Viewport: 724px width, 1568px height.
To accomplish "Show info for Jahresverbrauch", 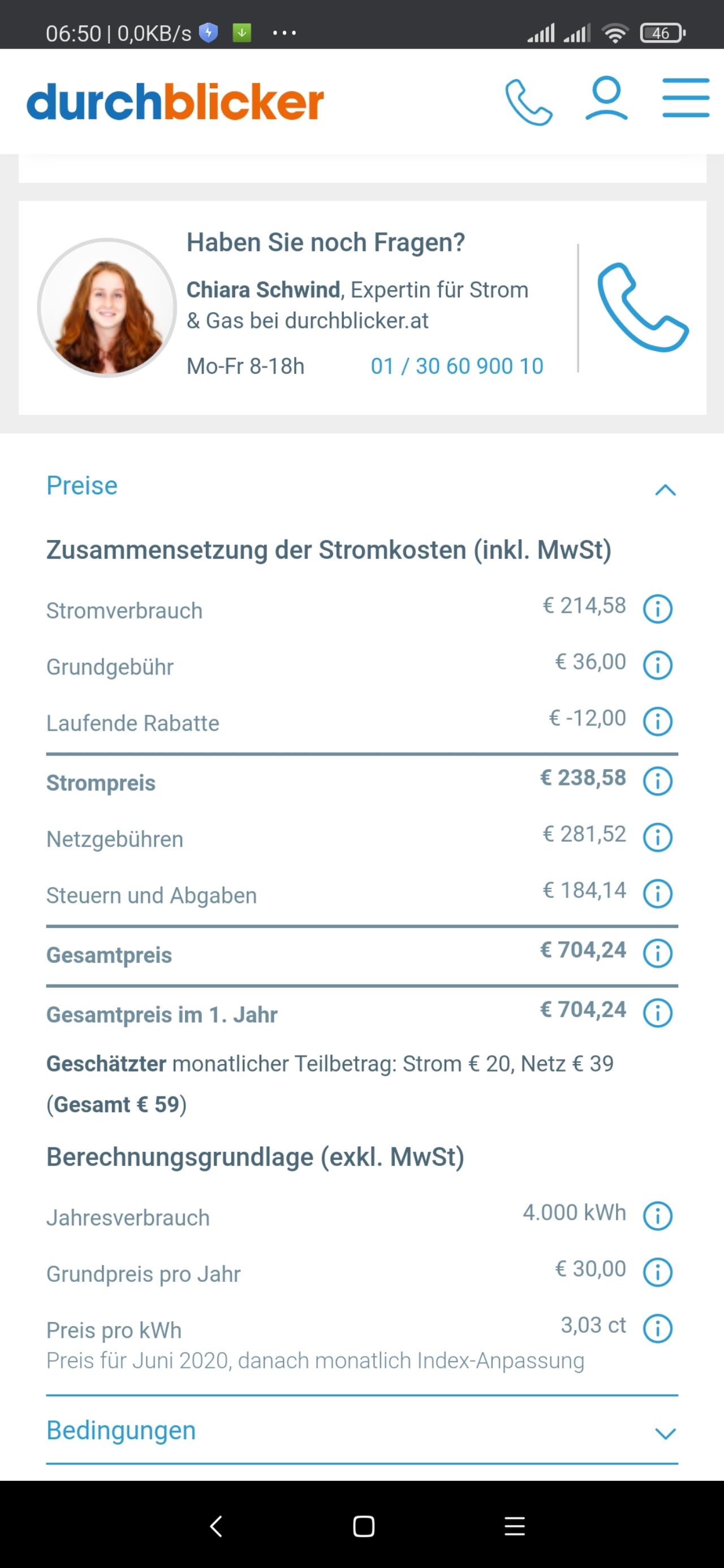I will click(658, 1215).
